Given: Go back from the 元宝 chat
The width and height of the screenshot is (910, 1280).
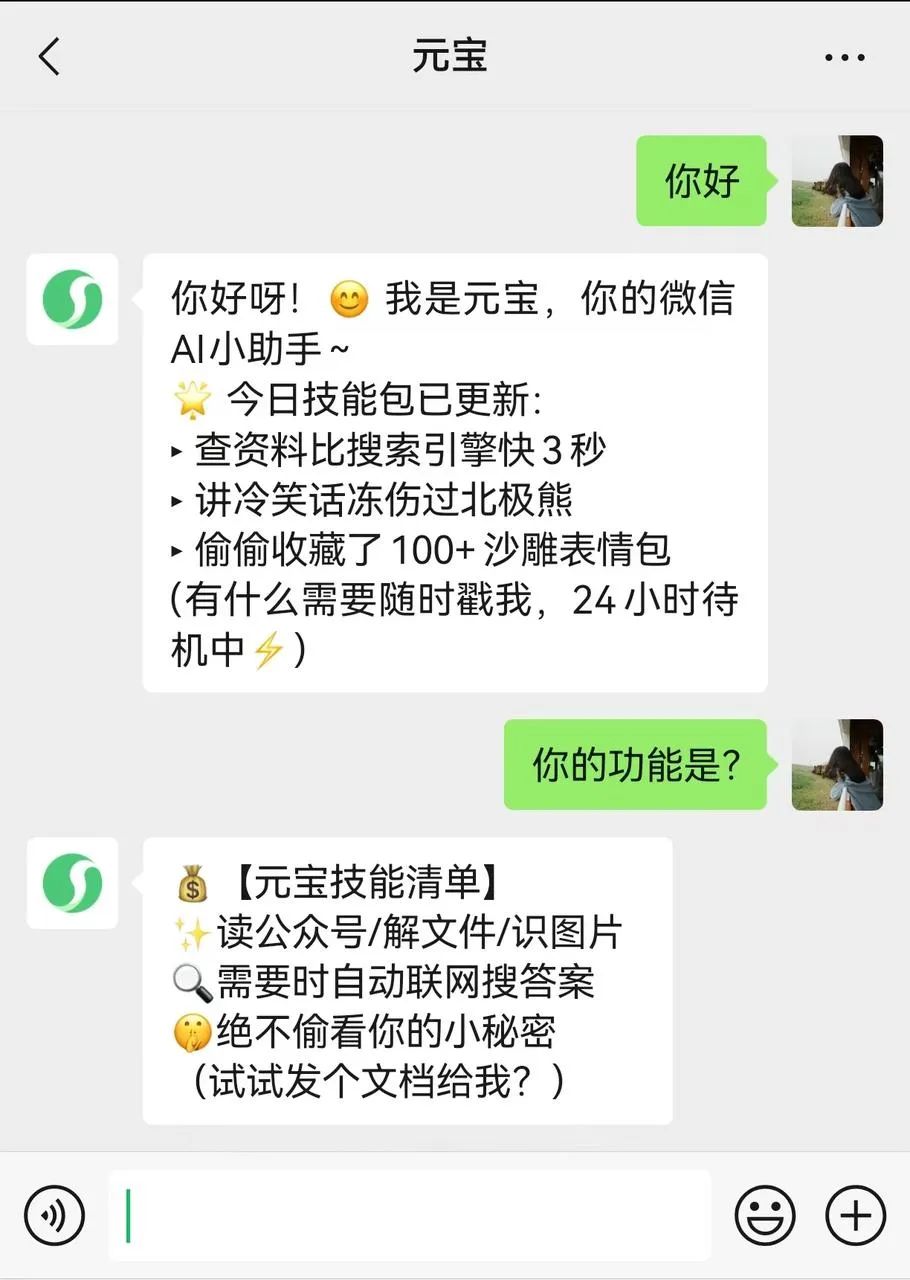Looking at the screenshot, I should [49, 57].
